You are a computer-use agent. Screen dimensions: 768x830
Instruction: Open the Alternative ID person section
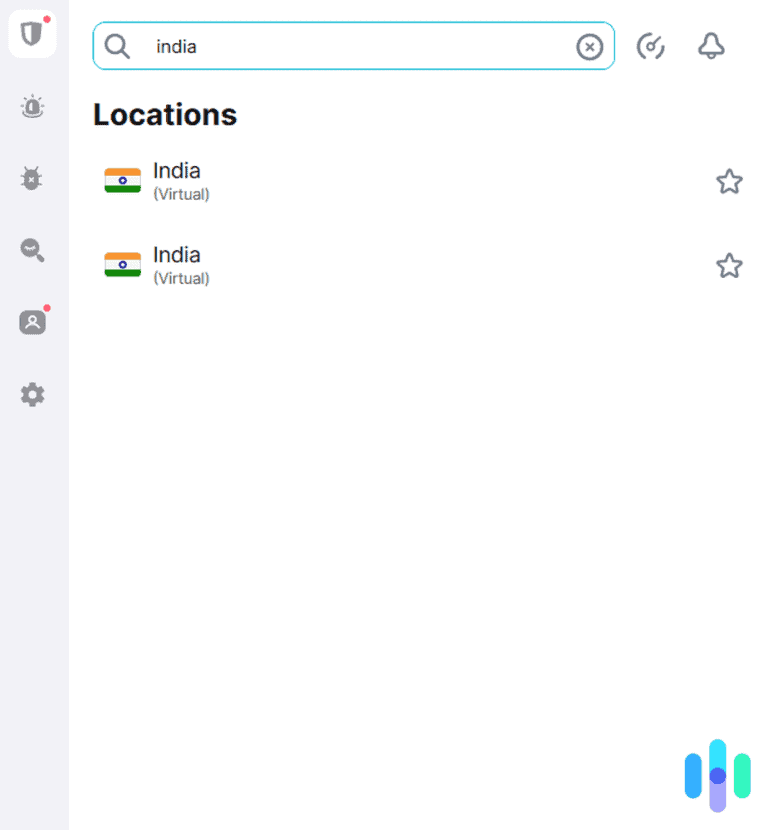click(x=32, y=322)
